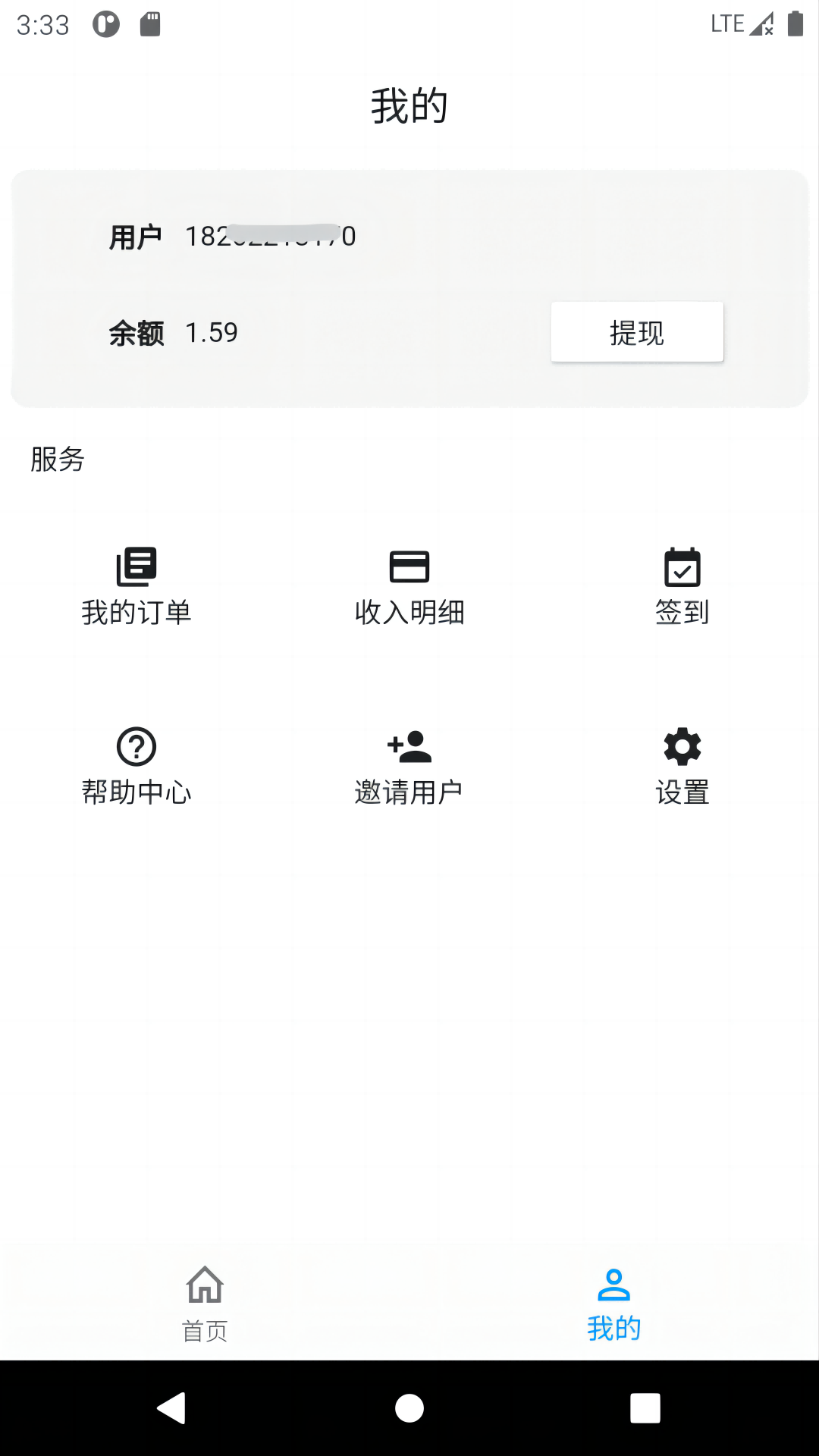
Task: Open the 签到 check-in calendar icon
Action: (x=682, y=566)
